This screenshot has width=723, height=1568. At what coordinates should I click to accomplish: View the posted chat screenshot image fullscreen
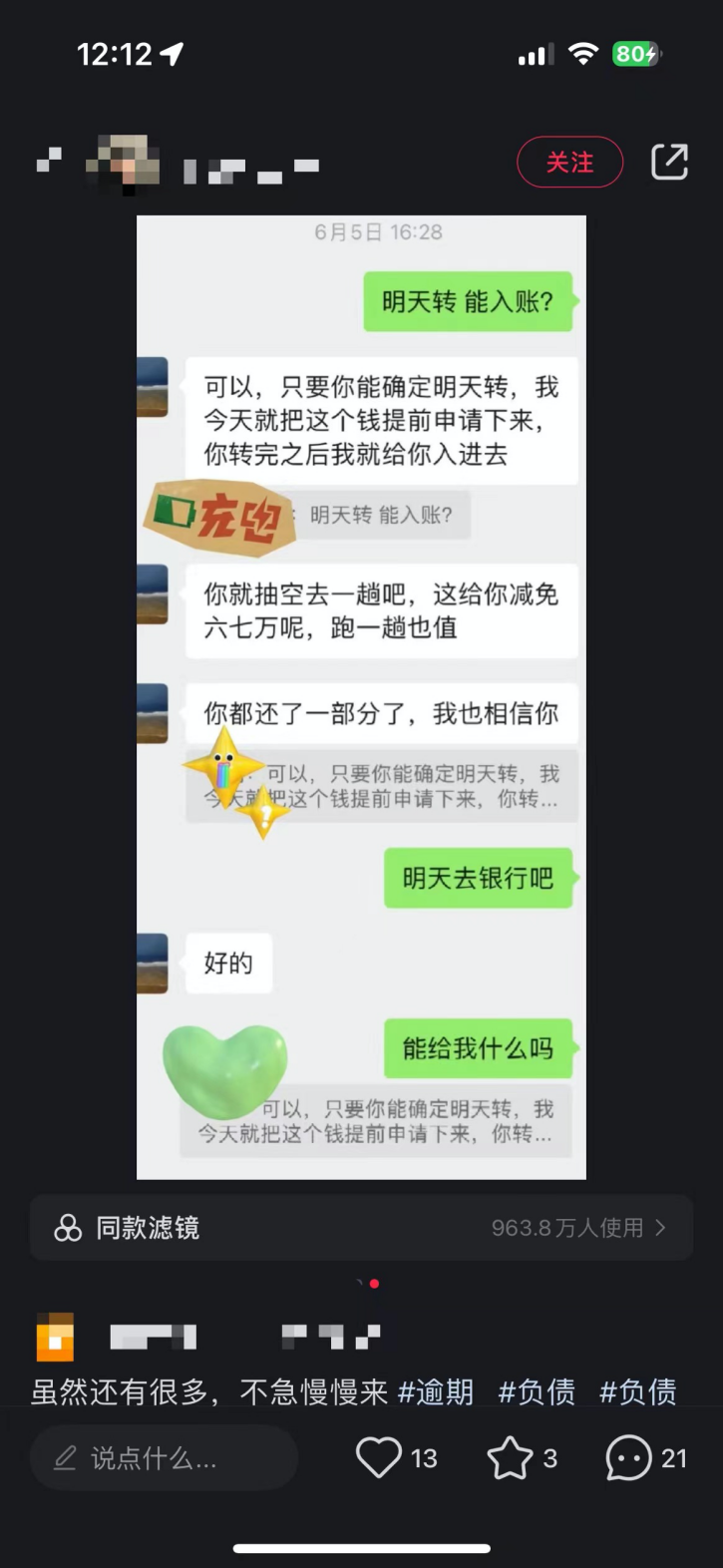tap(361, 698)
